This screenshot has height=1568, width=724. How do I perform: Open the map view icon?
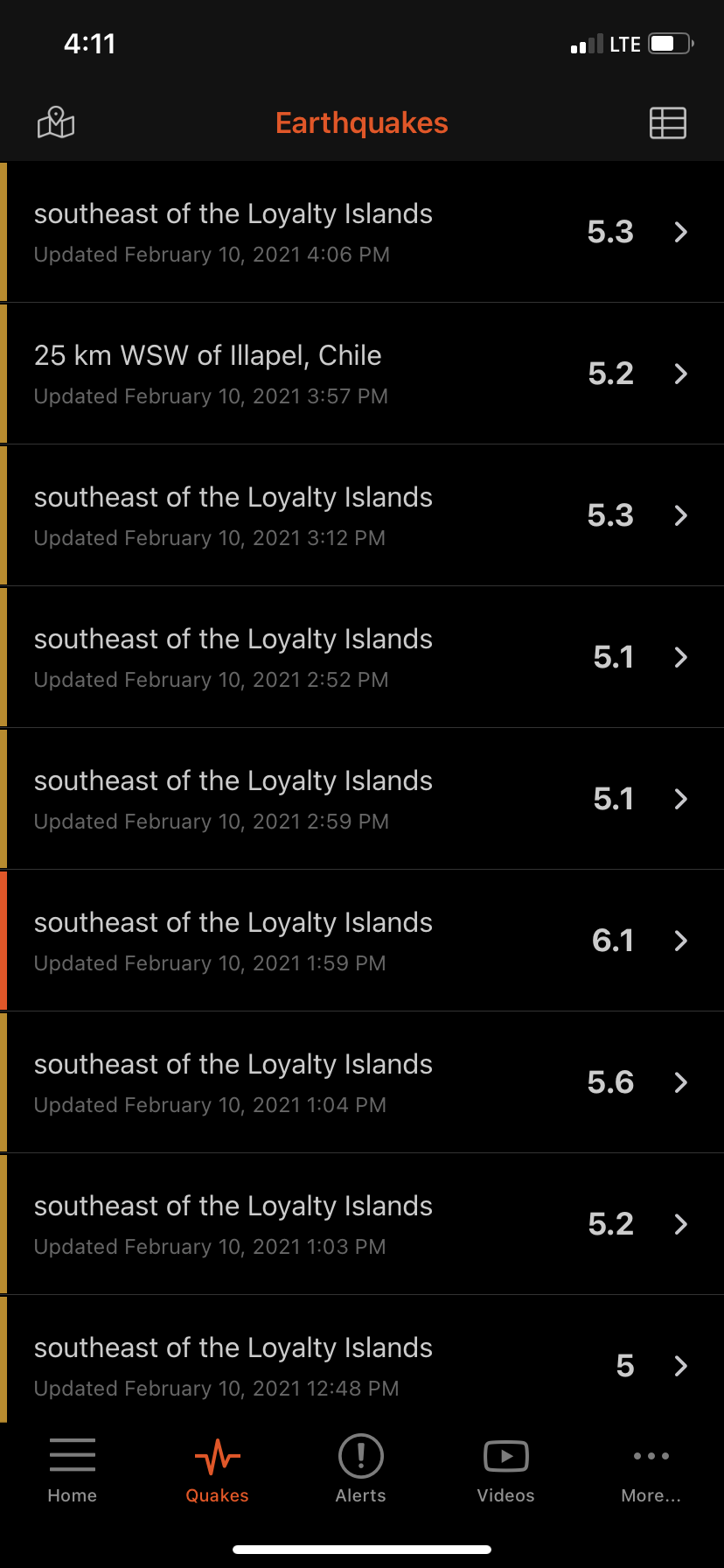coord(56,122)
